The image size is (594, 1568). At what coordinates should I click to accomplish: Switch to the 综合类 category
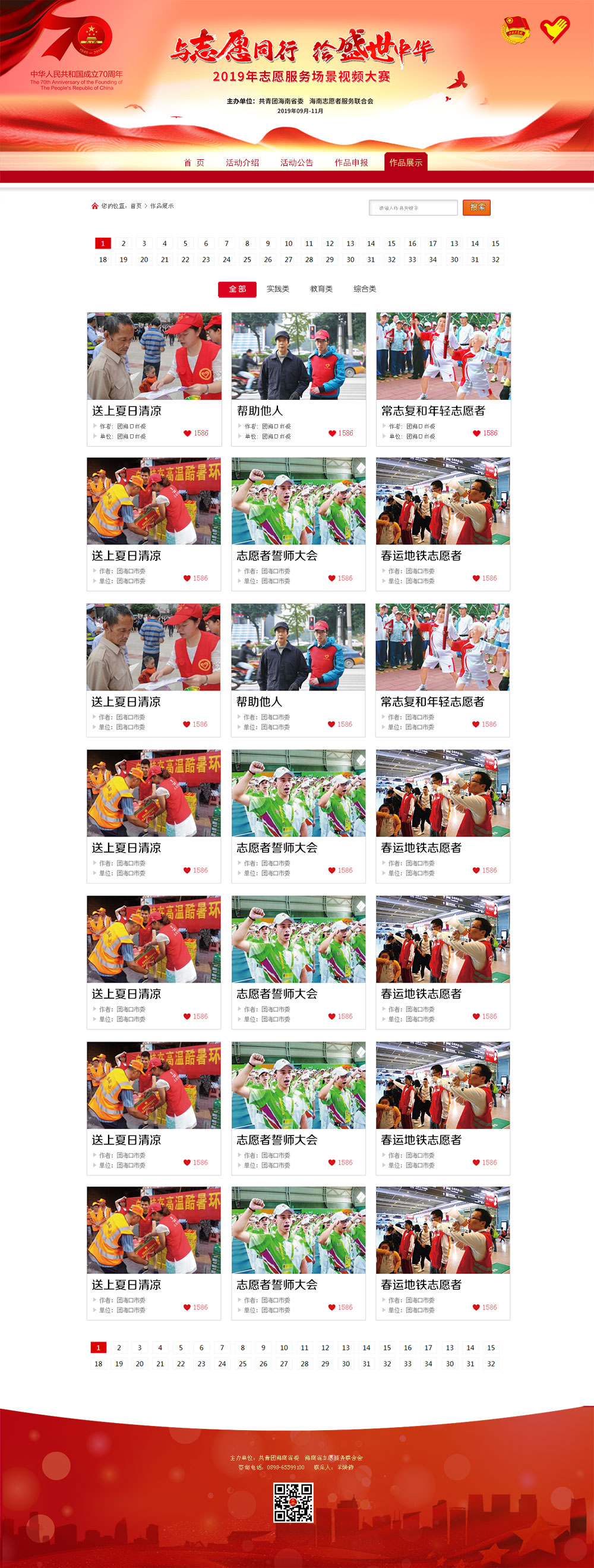(x=365, y=289)
